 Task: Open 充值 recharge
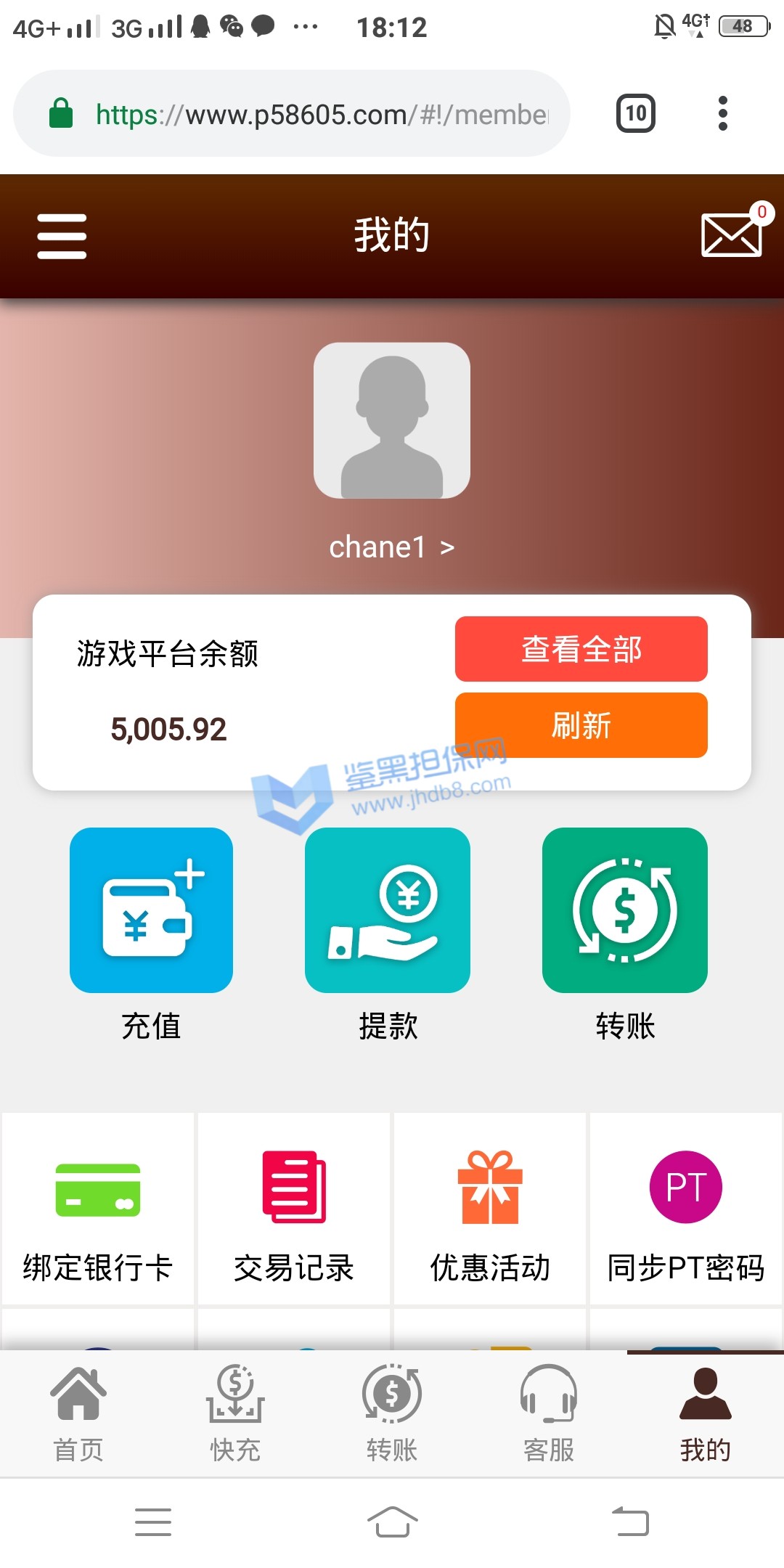151,911
